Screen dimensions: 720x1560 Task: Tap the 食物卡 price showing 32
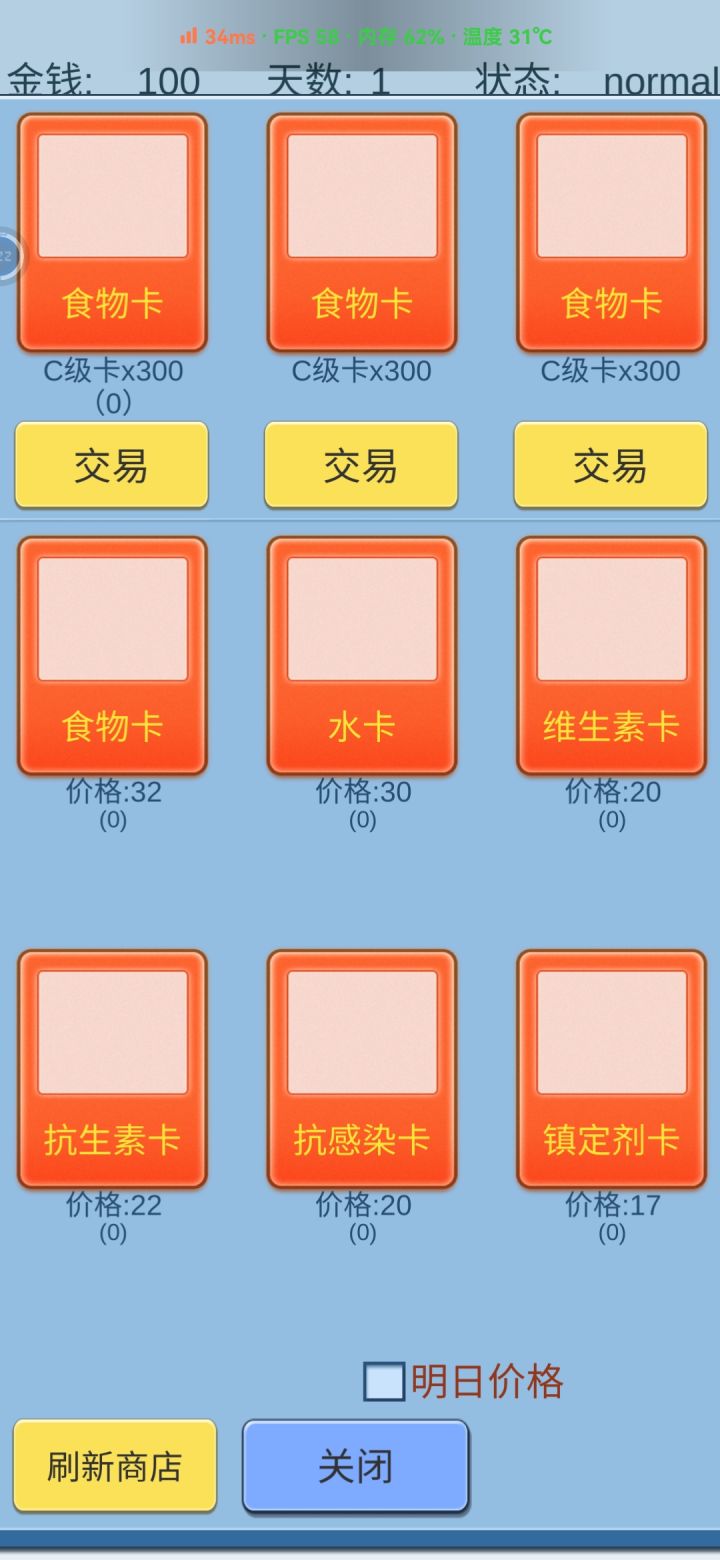point(112,792)
